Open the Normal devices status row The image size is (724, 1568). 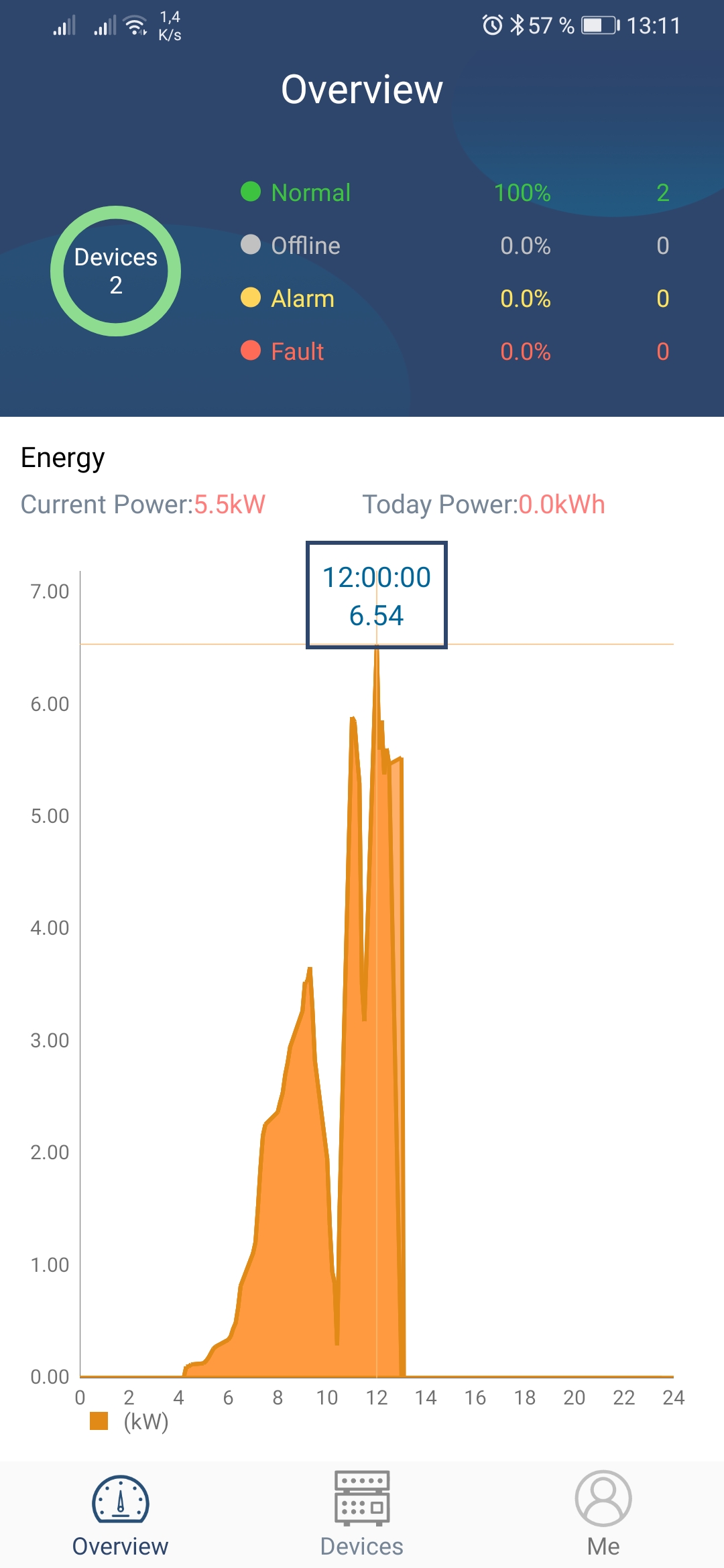click(x=455, y=192)
